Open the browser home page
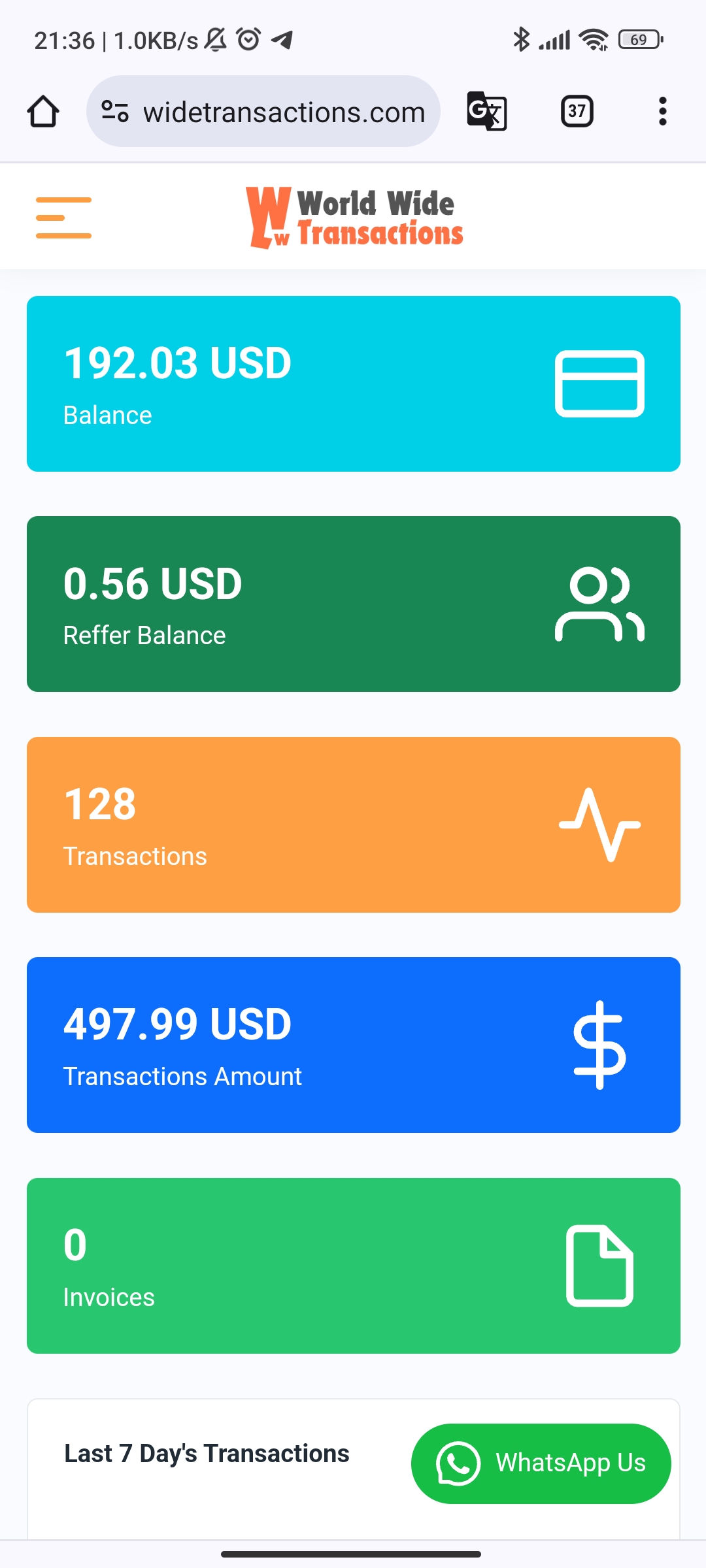Image resolution: width=706 pixels, height=1568 pixels. tap(43, 112)
